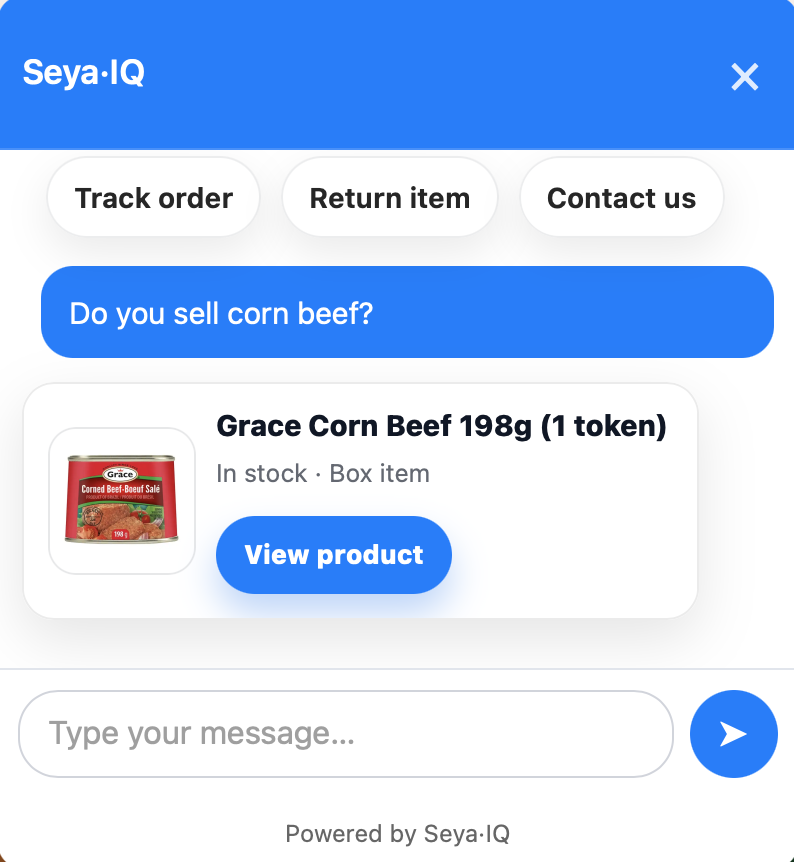Choose the Return item quick reply chip
Image resolution: width=794 pixels, height=862 pixels.
point(390,197)
